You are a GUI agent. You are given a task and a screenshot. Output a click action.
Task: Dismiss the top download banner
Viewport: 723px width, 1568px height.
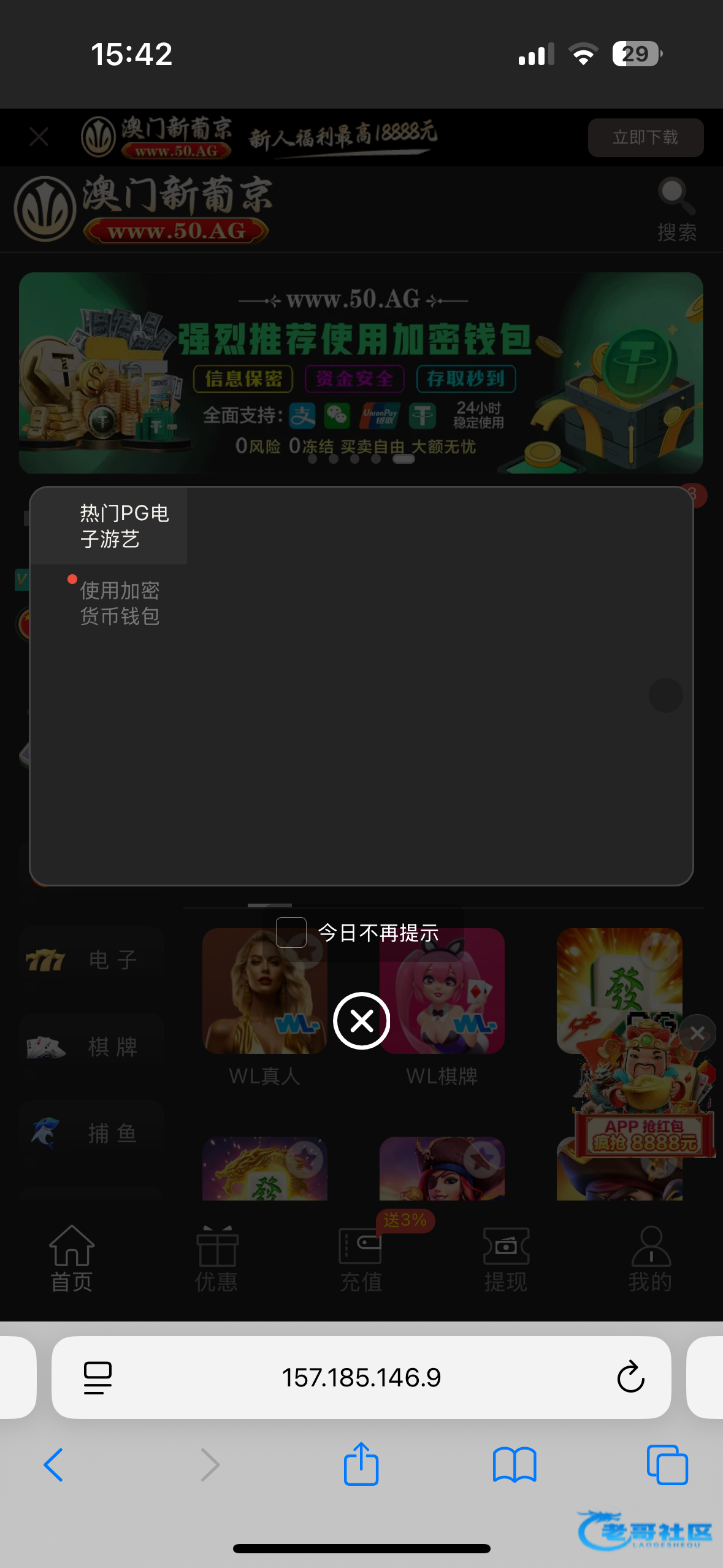(39, 137)
